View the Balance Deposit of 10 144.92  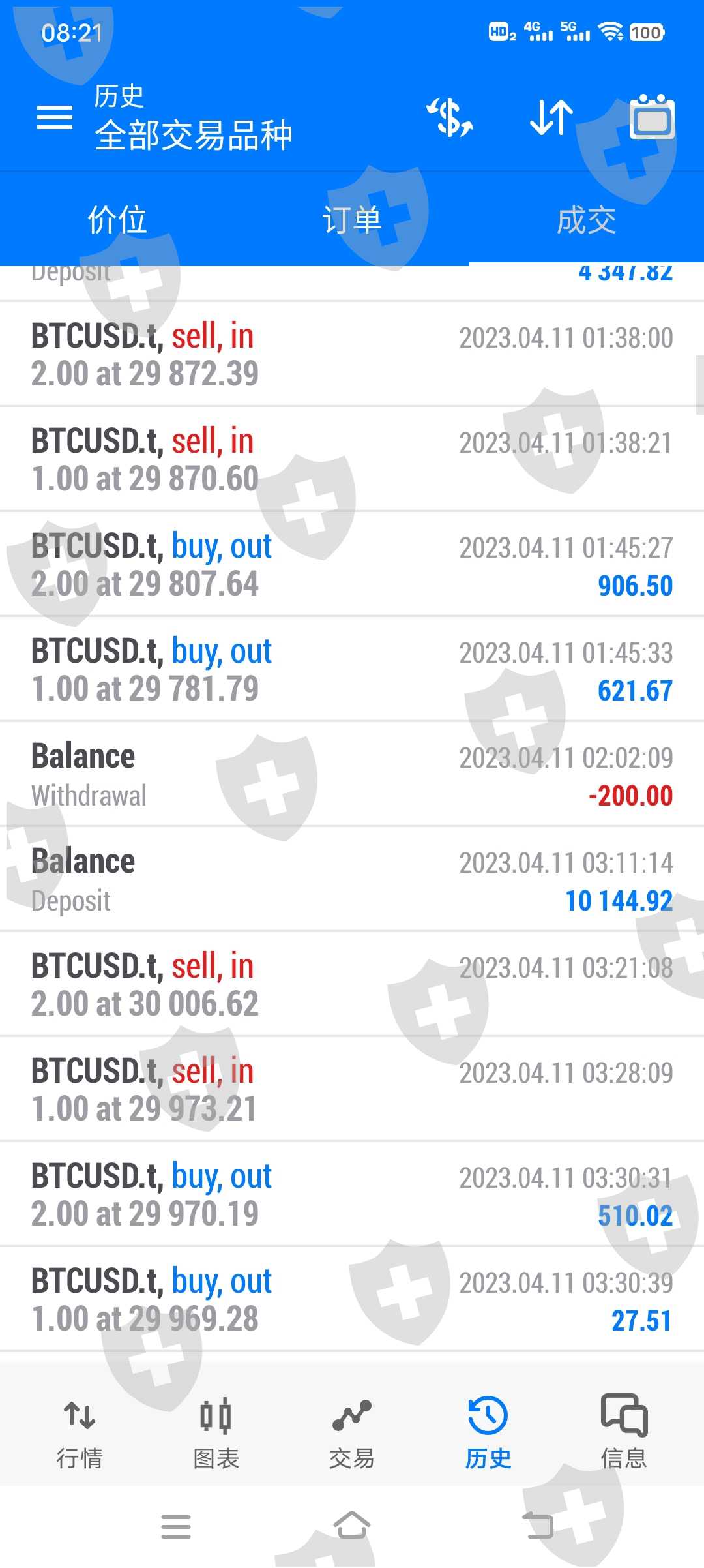click(352, 880)
